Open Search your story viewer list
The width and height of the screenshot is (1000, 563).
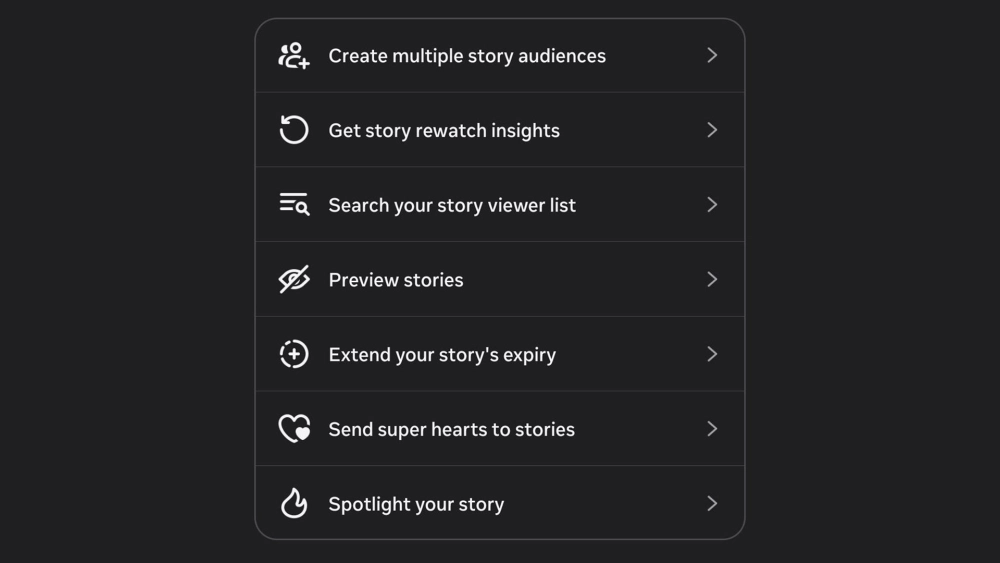[x=452, y=205]
